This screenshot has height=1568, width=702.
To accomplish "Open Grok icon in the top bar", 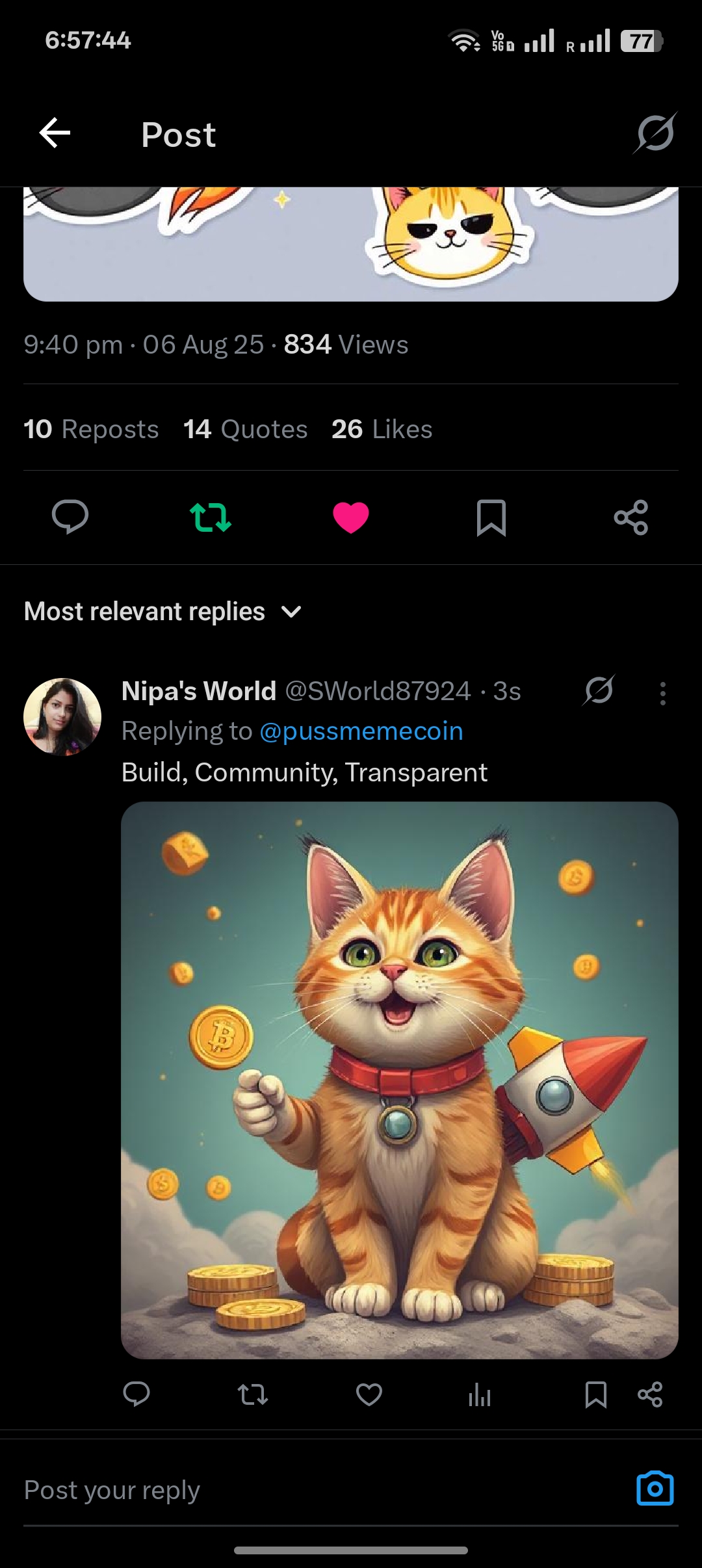I will pyautogui.click(x=655, y=133).
